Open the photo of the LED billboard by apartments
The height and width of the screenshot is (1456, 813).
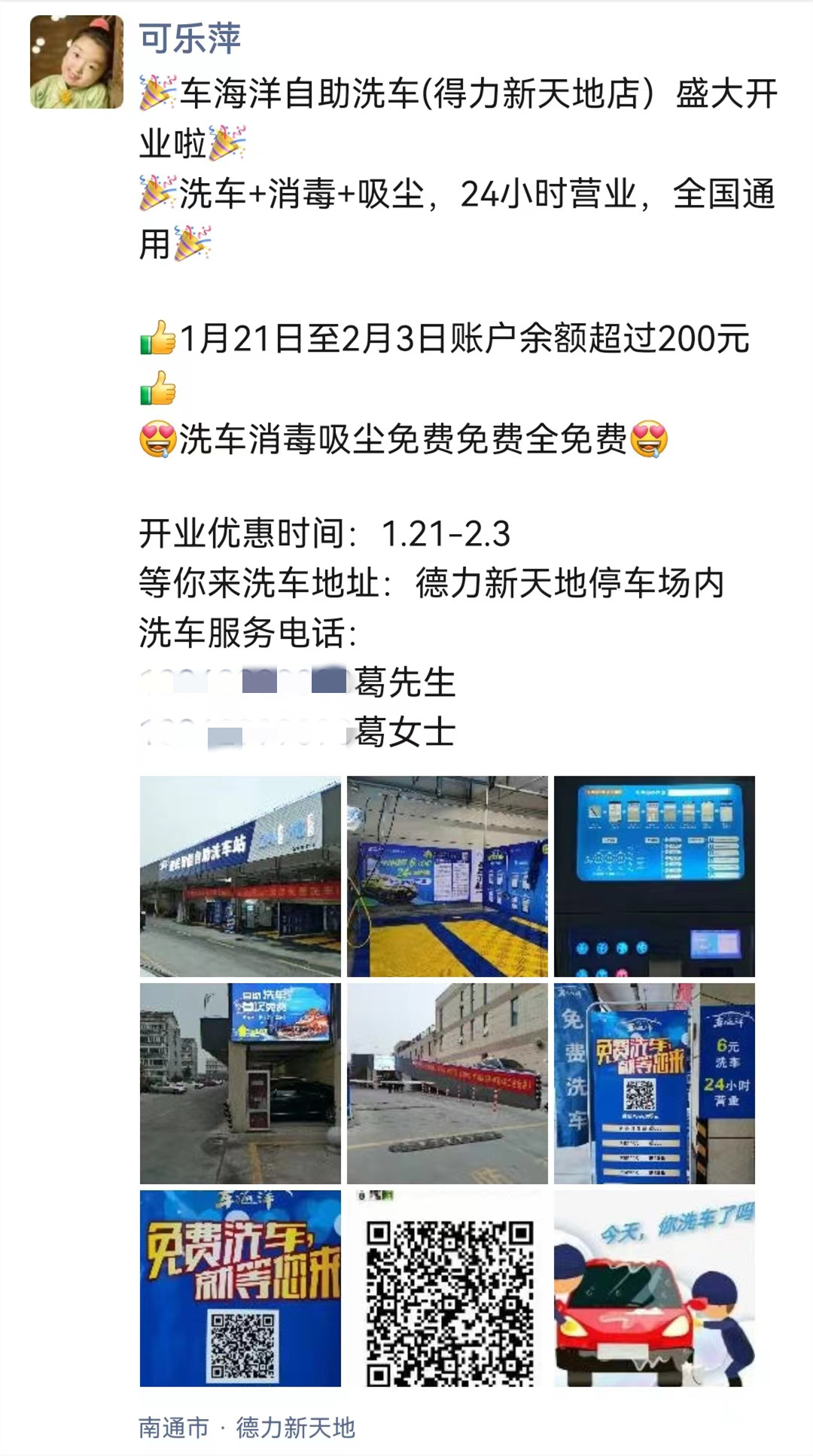[240, 1083]
